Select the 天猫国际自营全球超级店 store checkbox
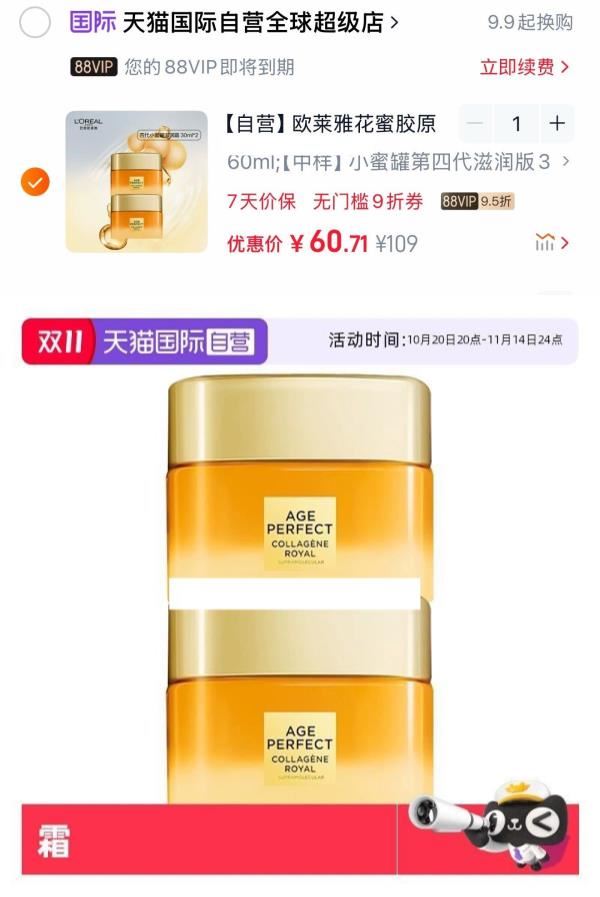The height and width of the screenshot is (897, 600). click(x=35, y=23)
